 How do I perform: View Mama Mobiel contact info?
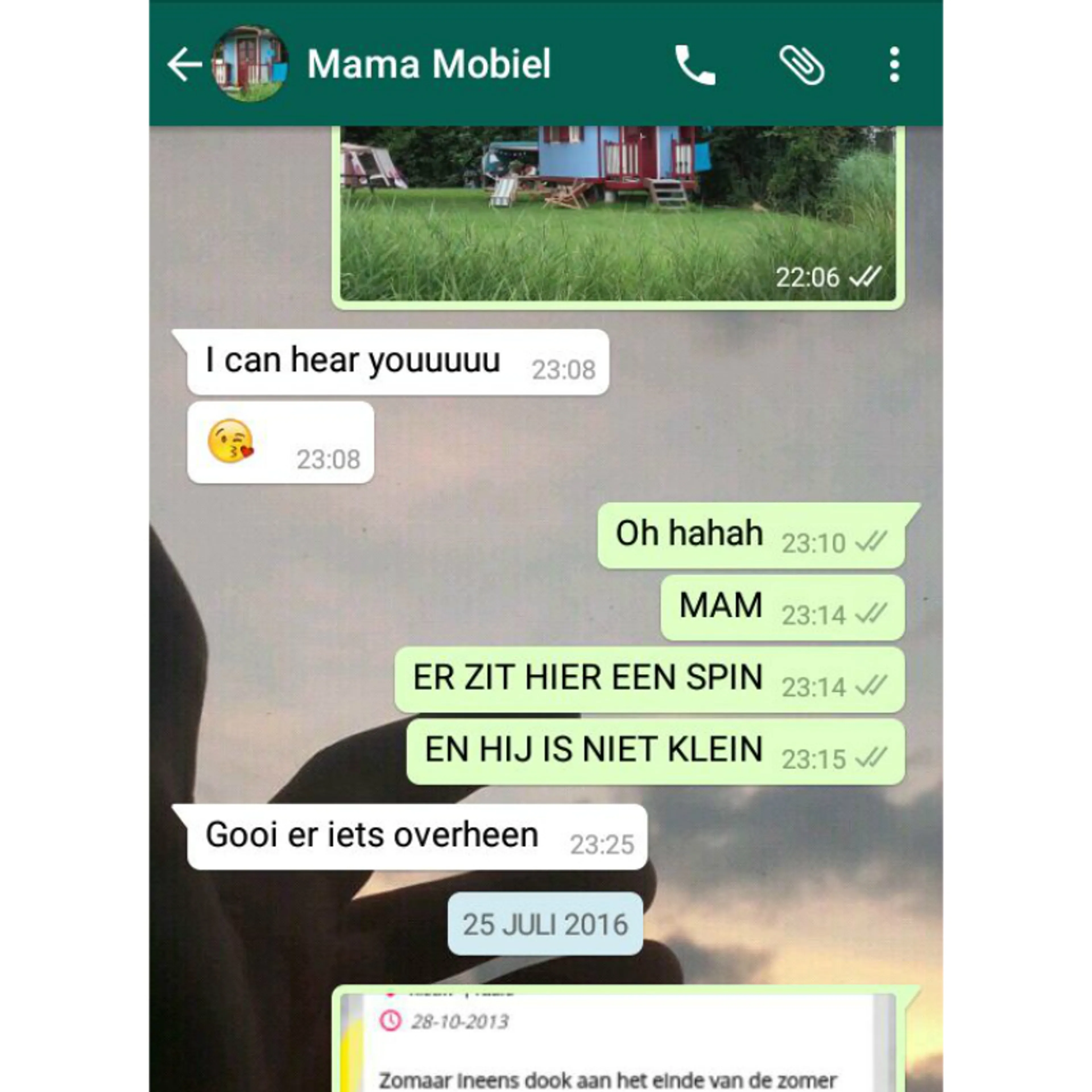429,63
